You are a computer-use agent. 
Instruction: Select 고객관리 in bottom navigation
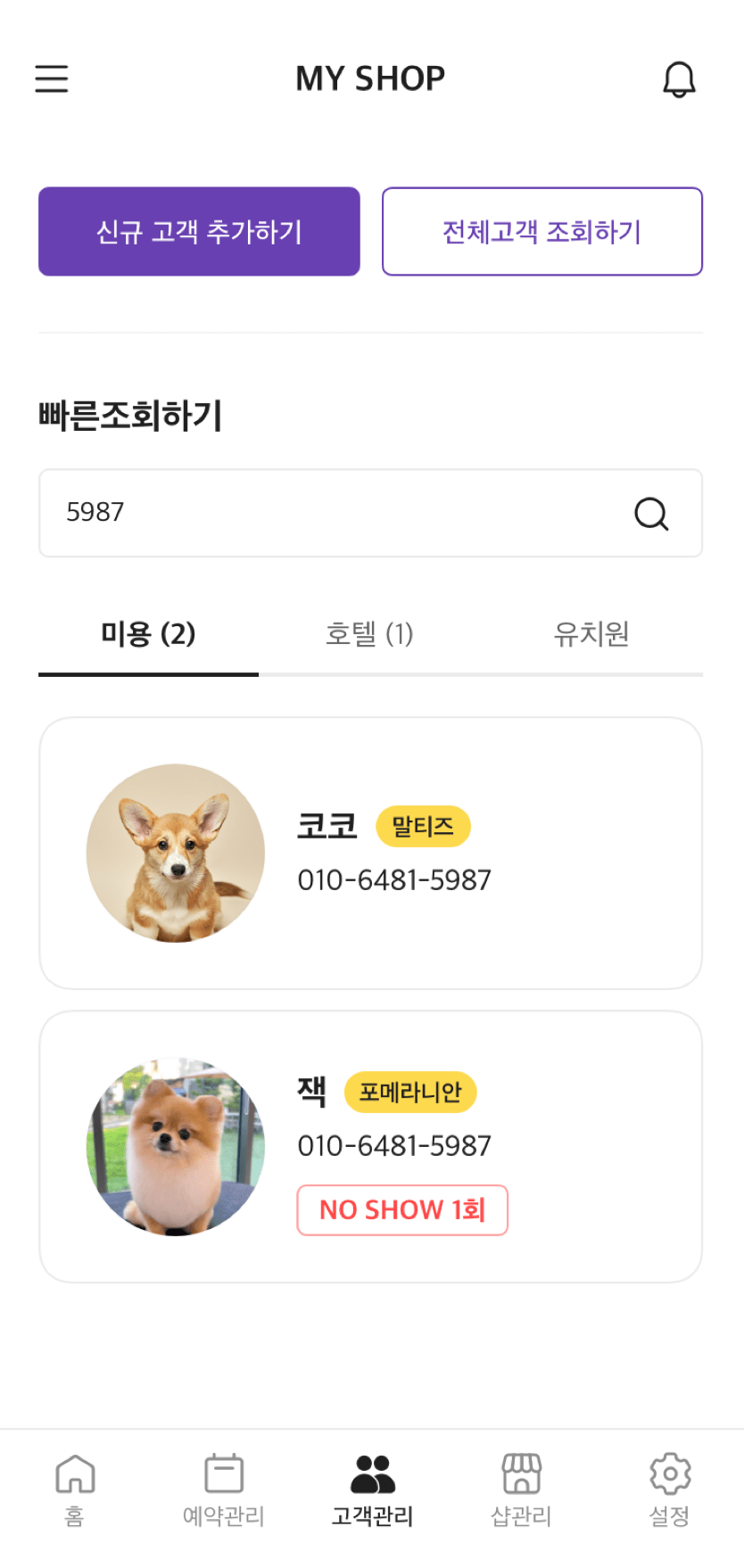pyautogui.click(x=372, y=1491)
